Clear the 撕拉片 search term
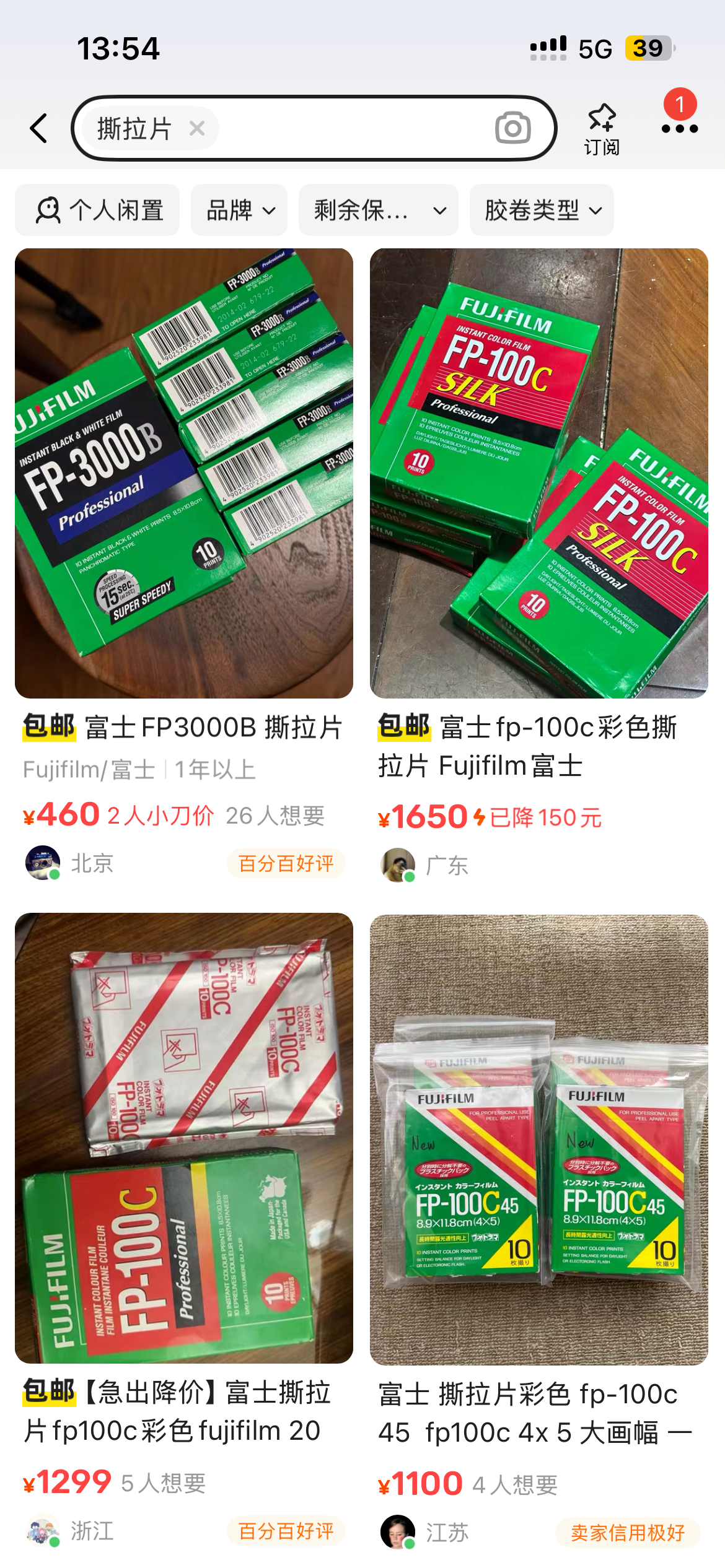This screenshot has width=725, height=1568. 197,129
